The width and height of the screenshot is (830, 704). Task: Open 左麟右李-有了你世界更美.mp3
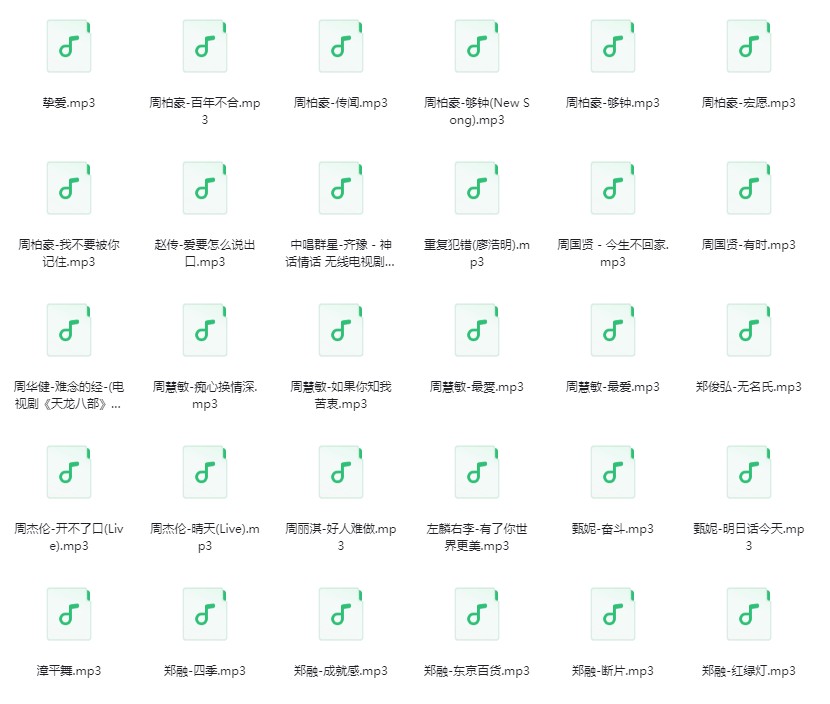[477, 472]
